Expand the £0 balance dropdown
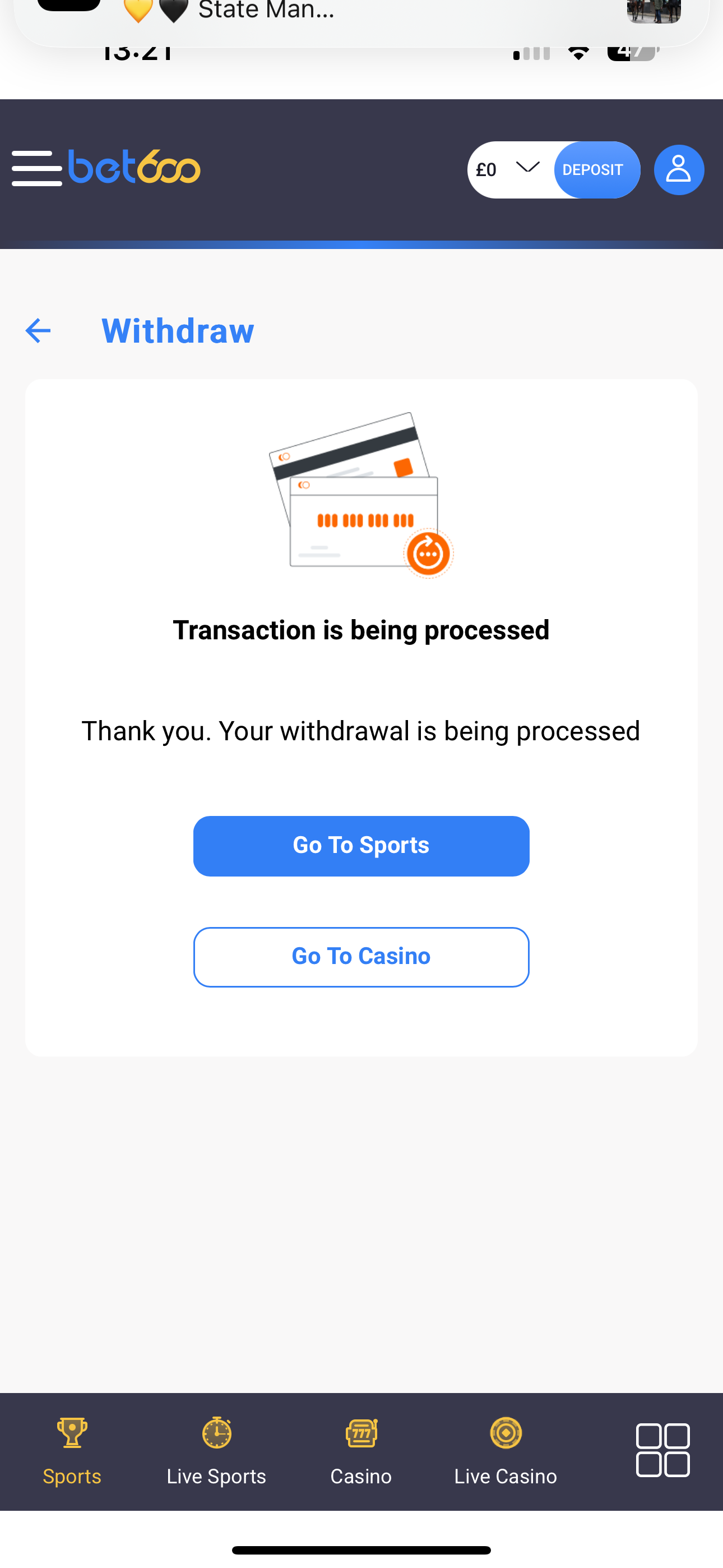 [487, 169]
